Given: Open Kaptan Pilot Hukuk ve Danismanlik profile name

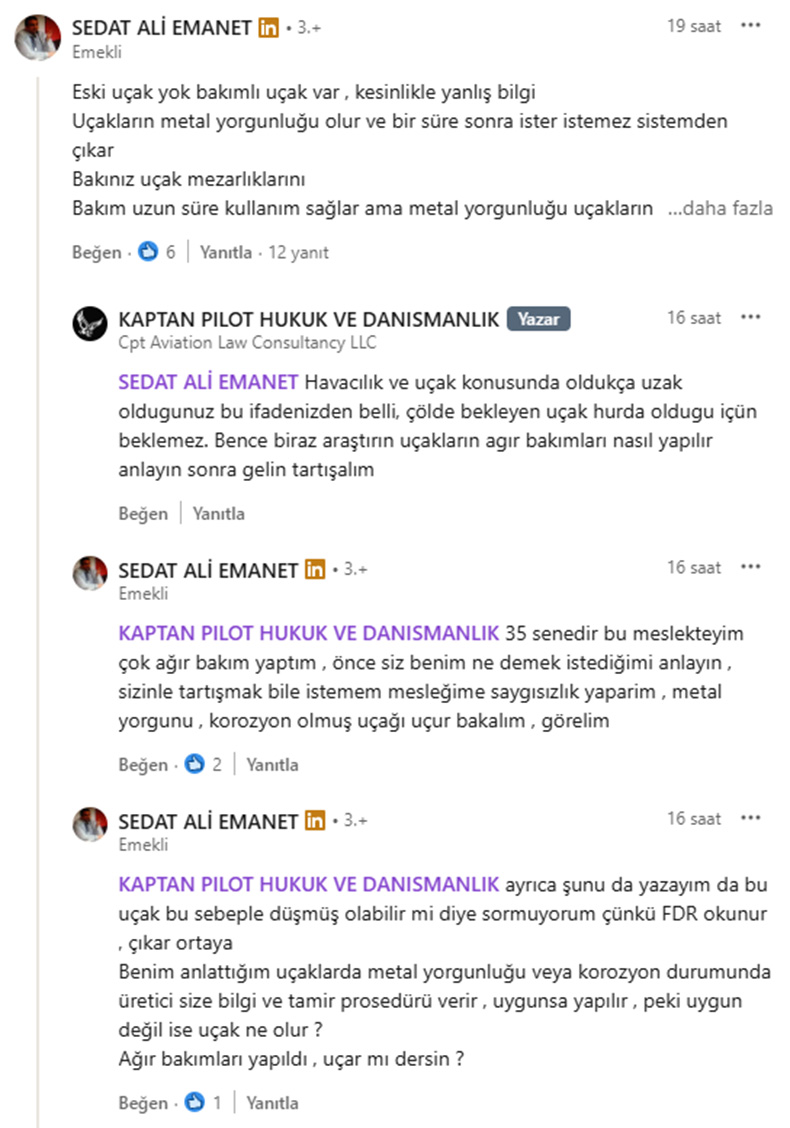Looking at the screenshot, I should coord(308,319).
